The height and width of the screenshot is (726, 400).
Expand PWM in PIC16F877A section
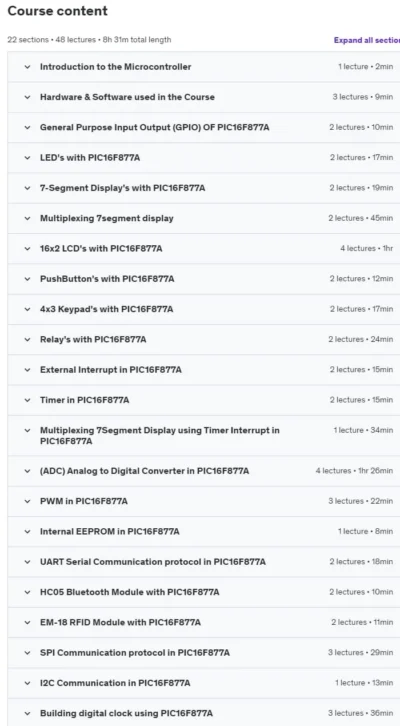coord(204,501)
